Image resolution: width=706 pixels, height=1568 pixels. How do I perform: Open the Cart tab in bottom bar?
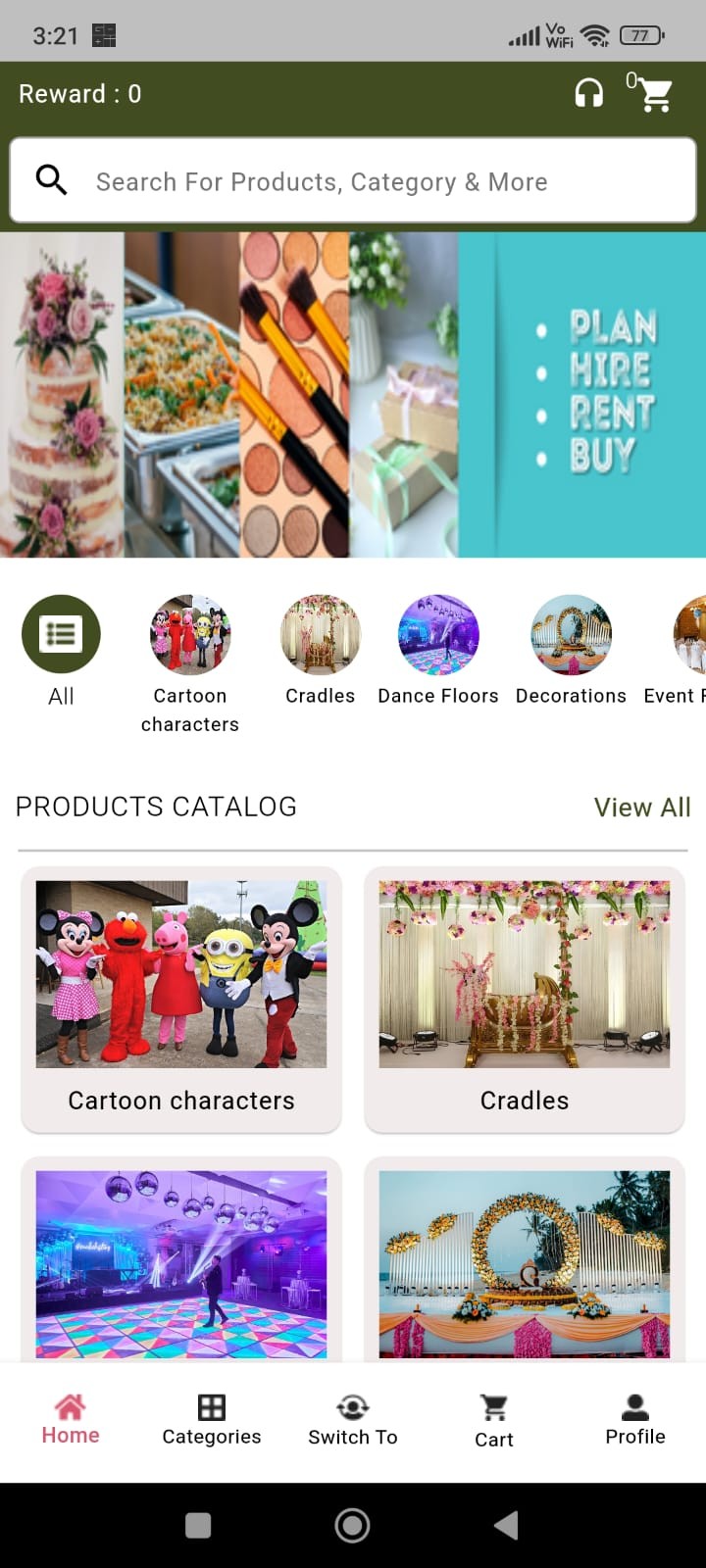(x=494, y=1420)
